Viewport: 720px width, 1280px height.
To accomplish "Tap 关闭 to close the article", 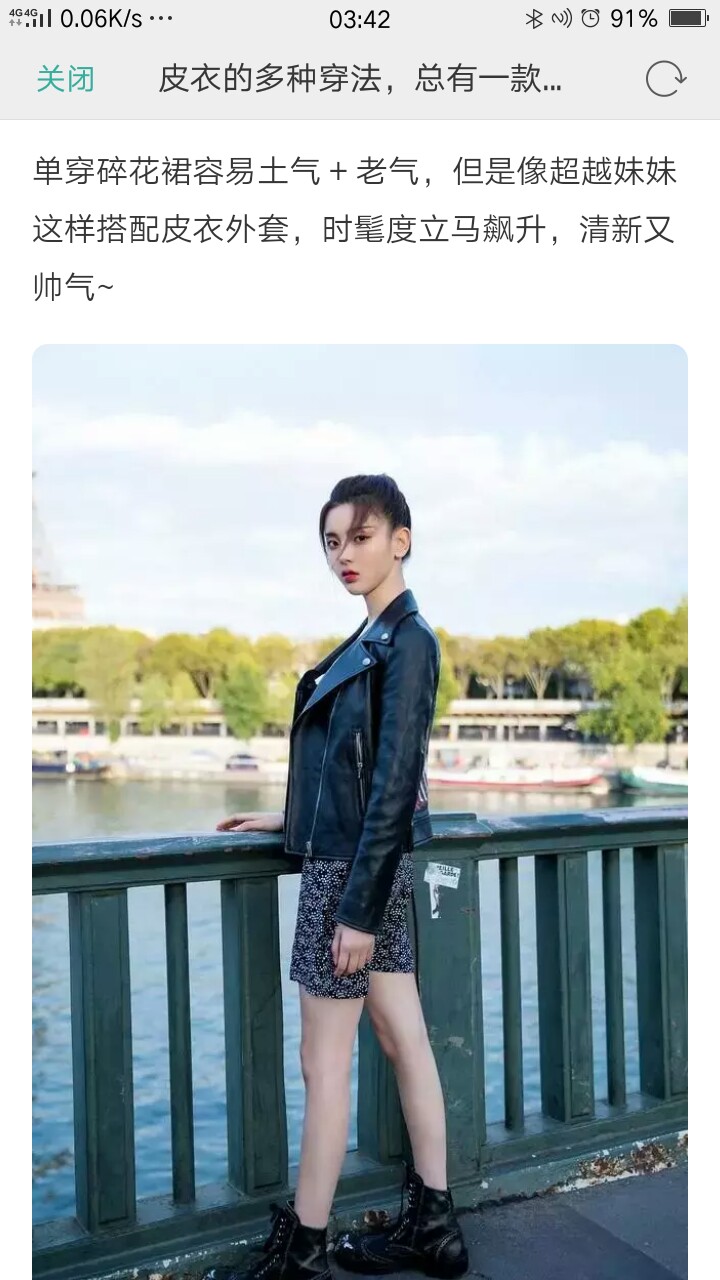I will pos(65,79).
